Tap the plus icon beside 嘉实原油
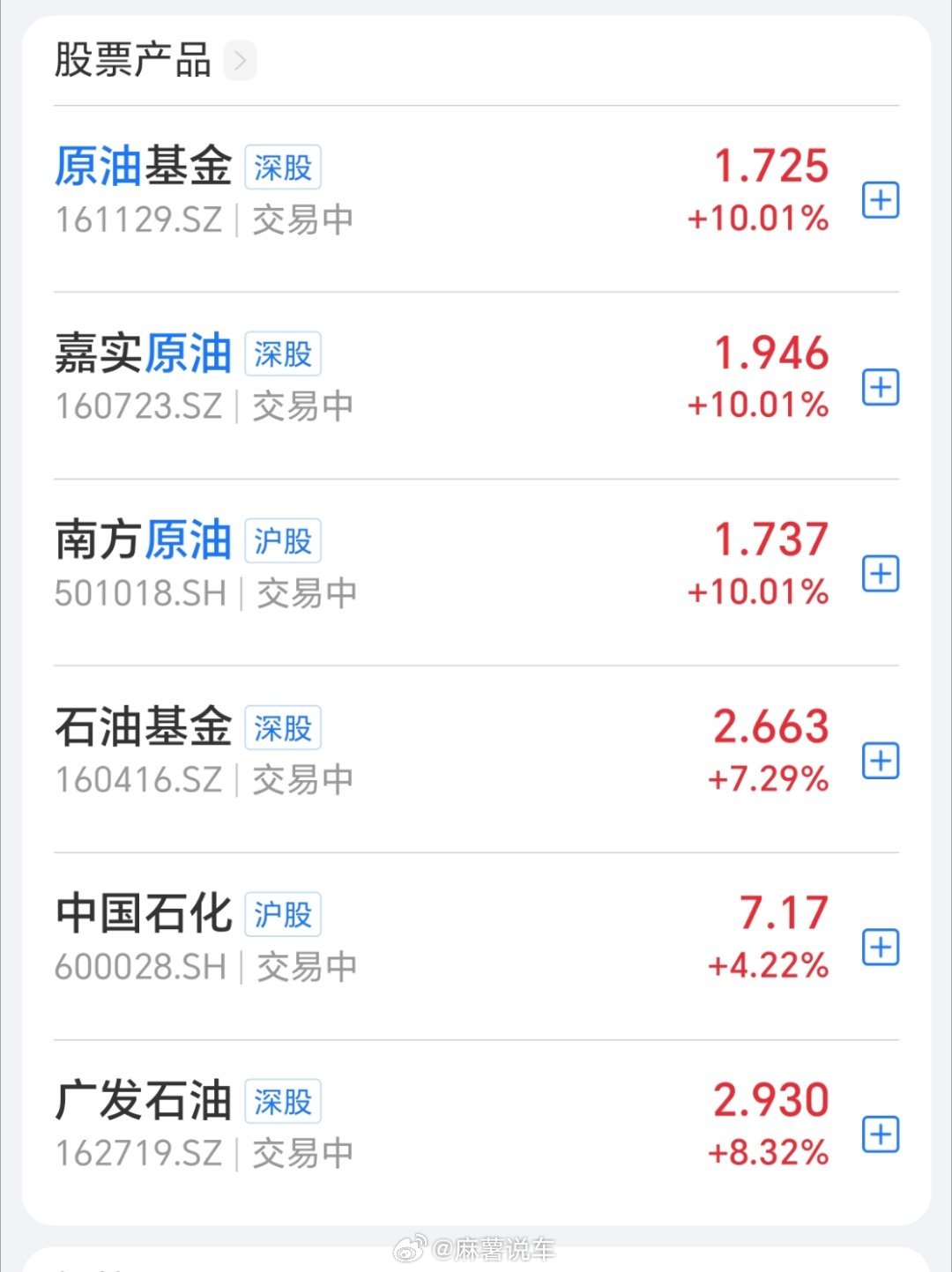The width and height of the screenshot is (952, 1272). 880,388
